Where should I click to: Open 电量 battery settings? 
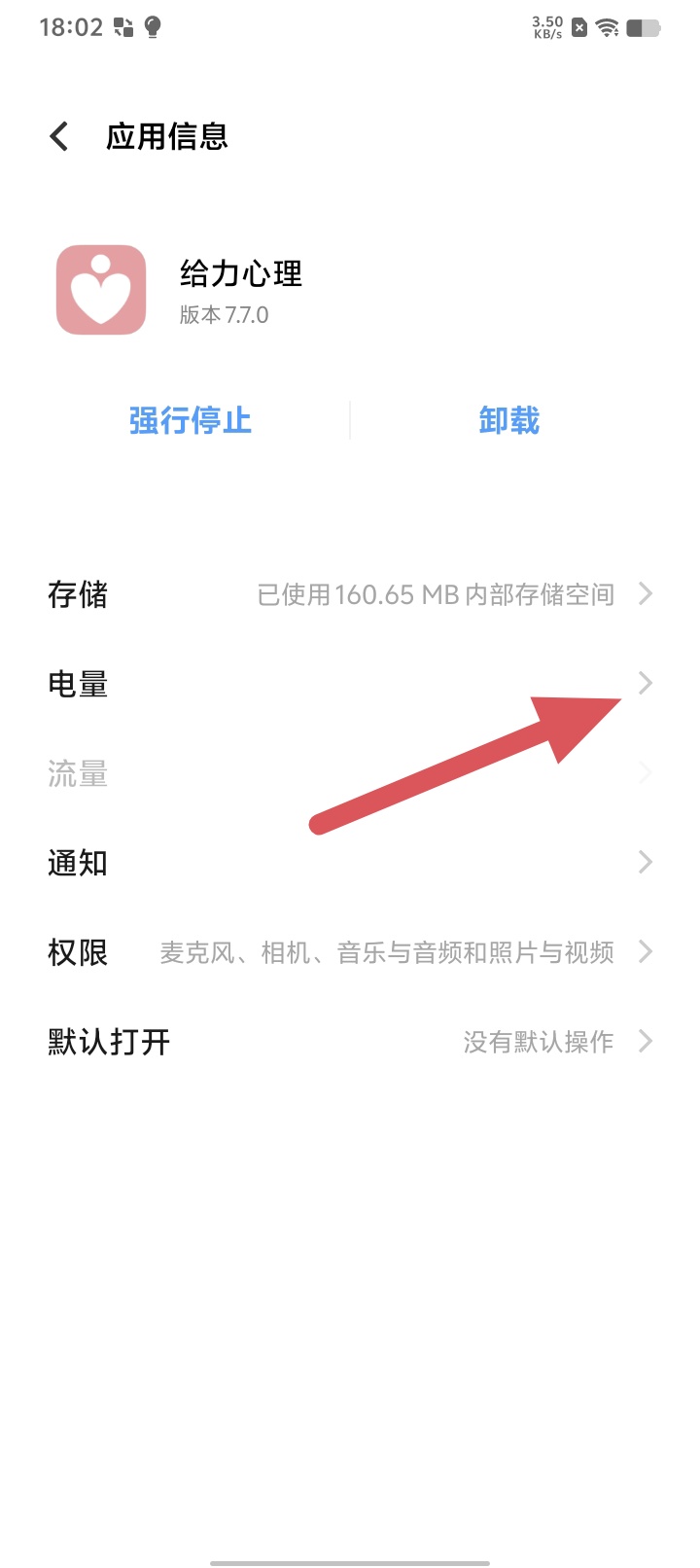(x=350, y=684)
